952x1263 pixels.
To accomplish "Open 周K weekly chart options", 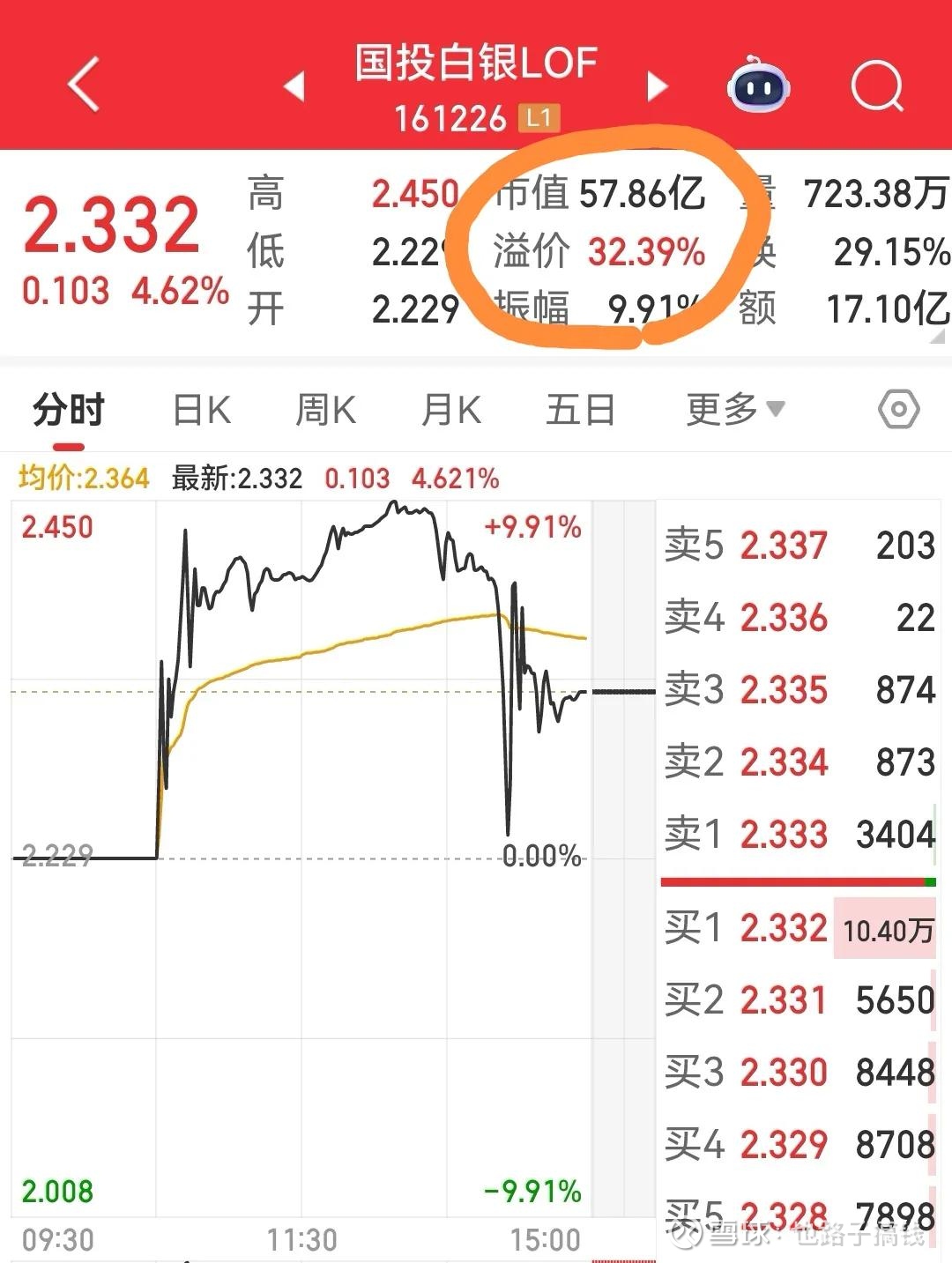I will click(325, 408).
